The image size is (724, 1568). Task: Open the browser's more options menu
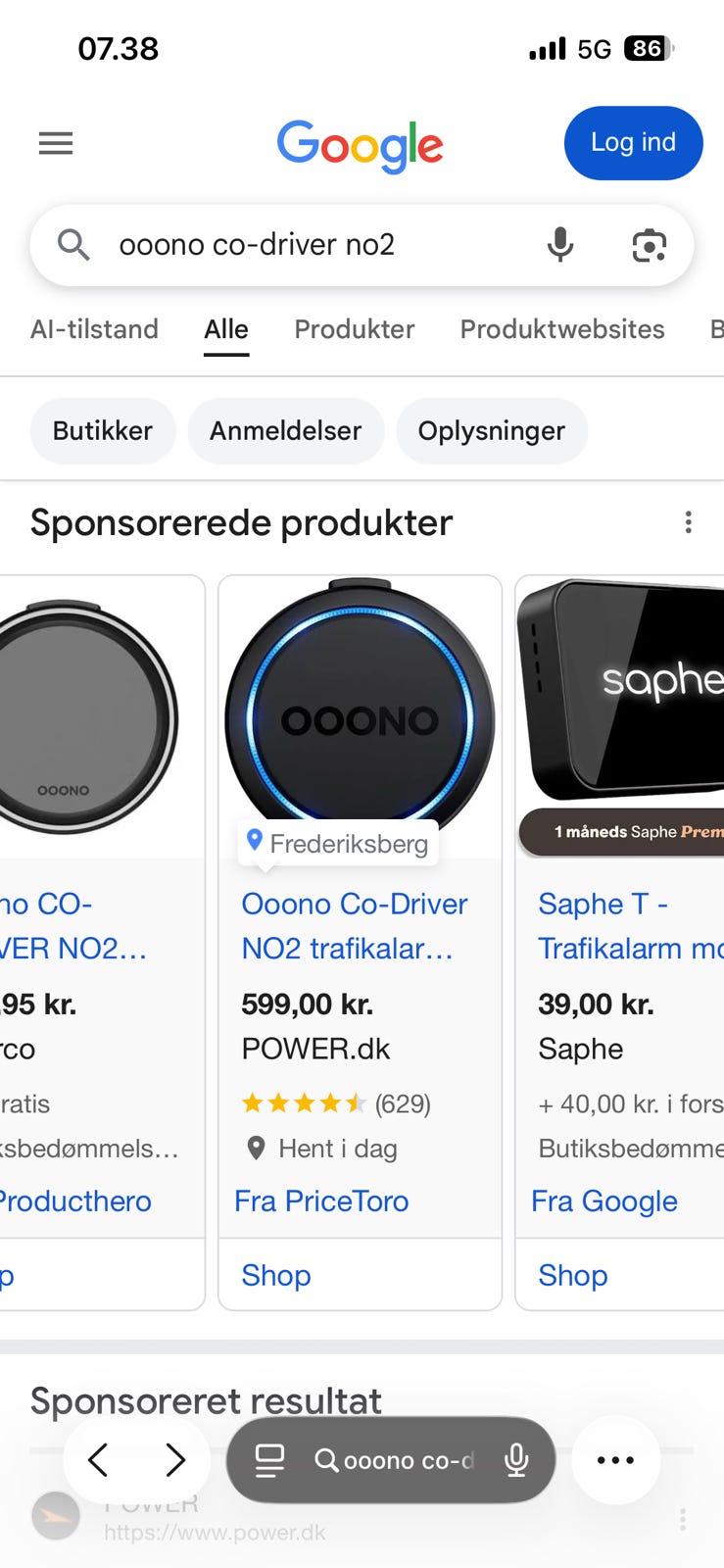click(615, 1460)
